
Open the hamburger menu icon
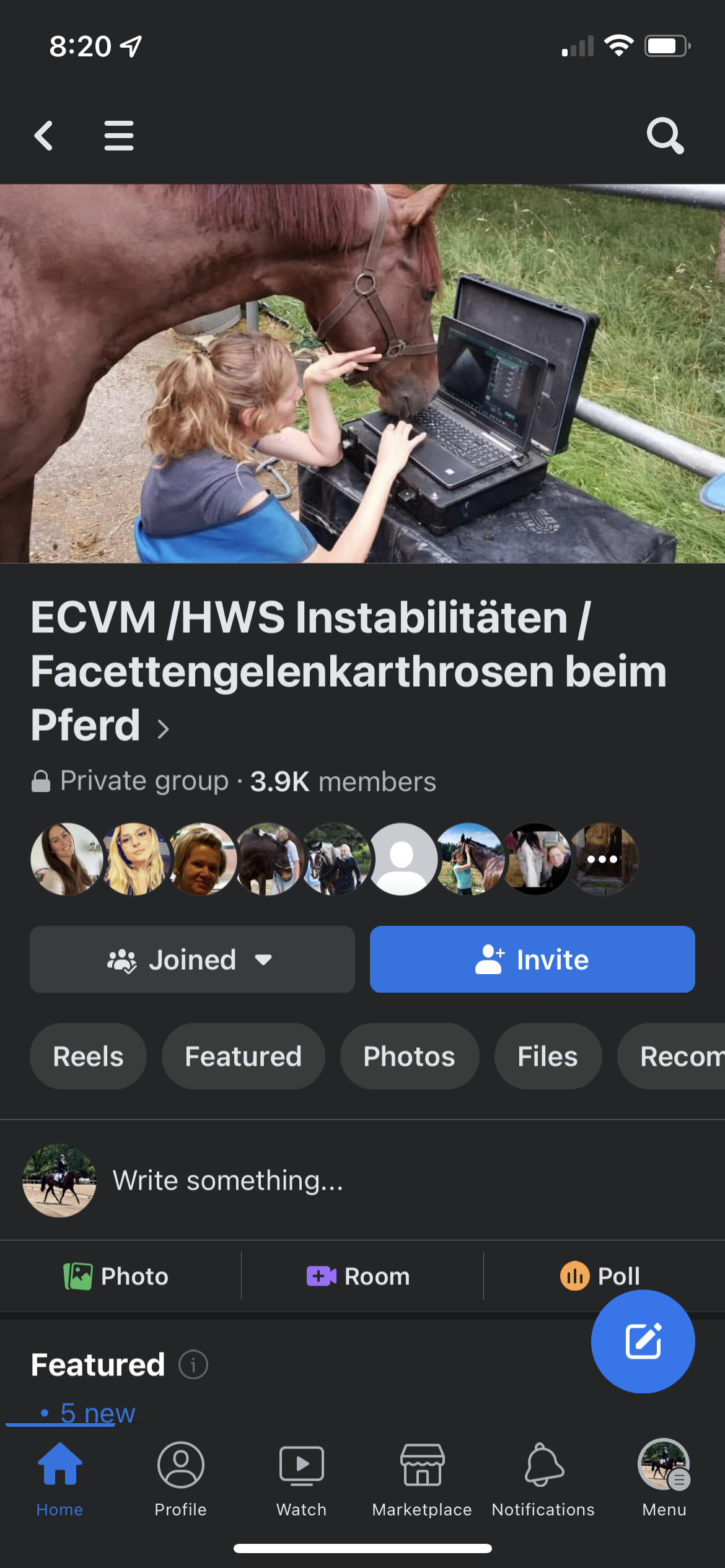pyautogui.click(x=119, y=136)
